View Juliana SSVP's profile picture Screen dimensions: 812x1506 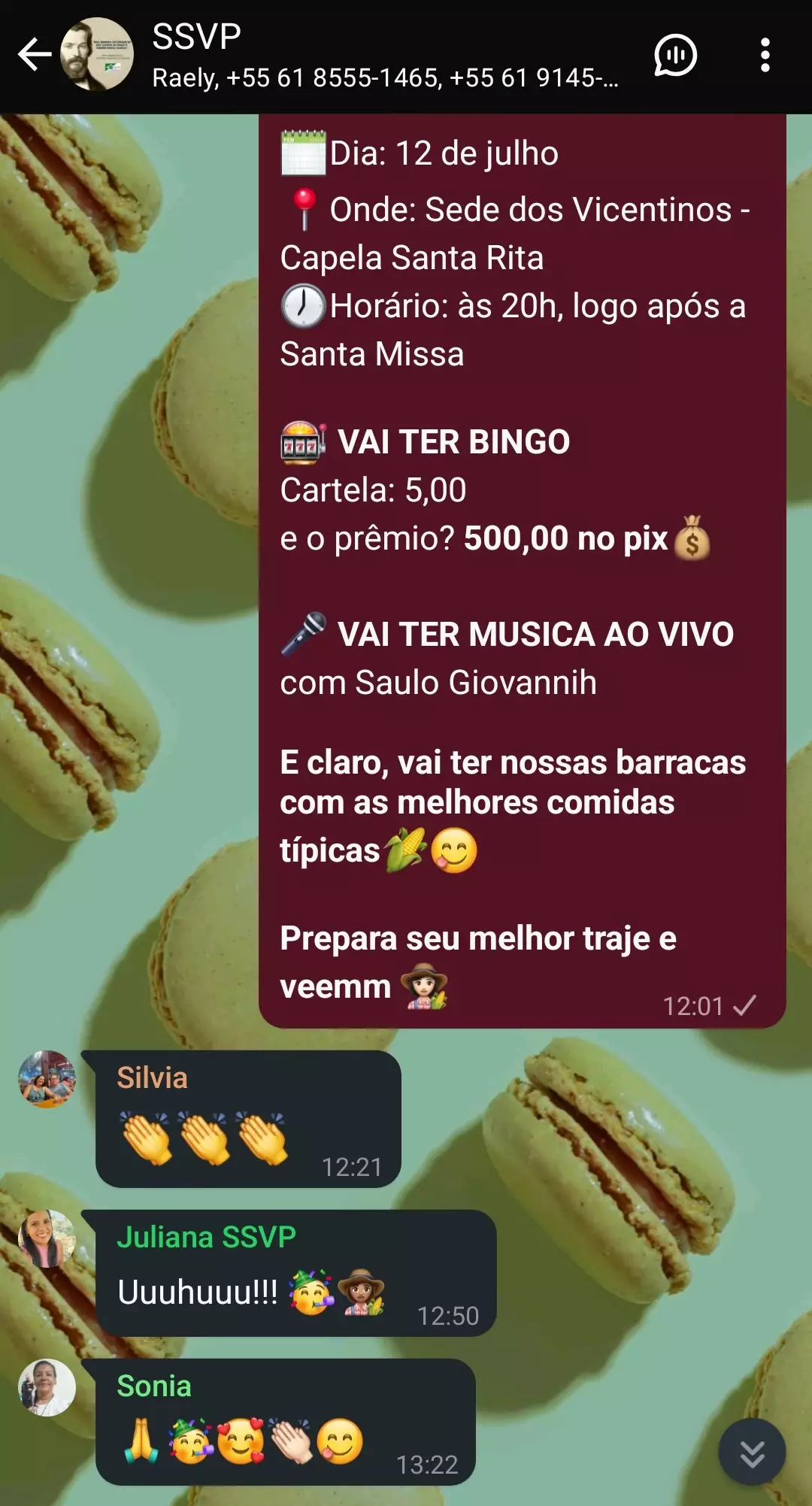[x=47, y=1238]
